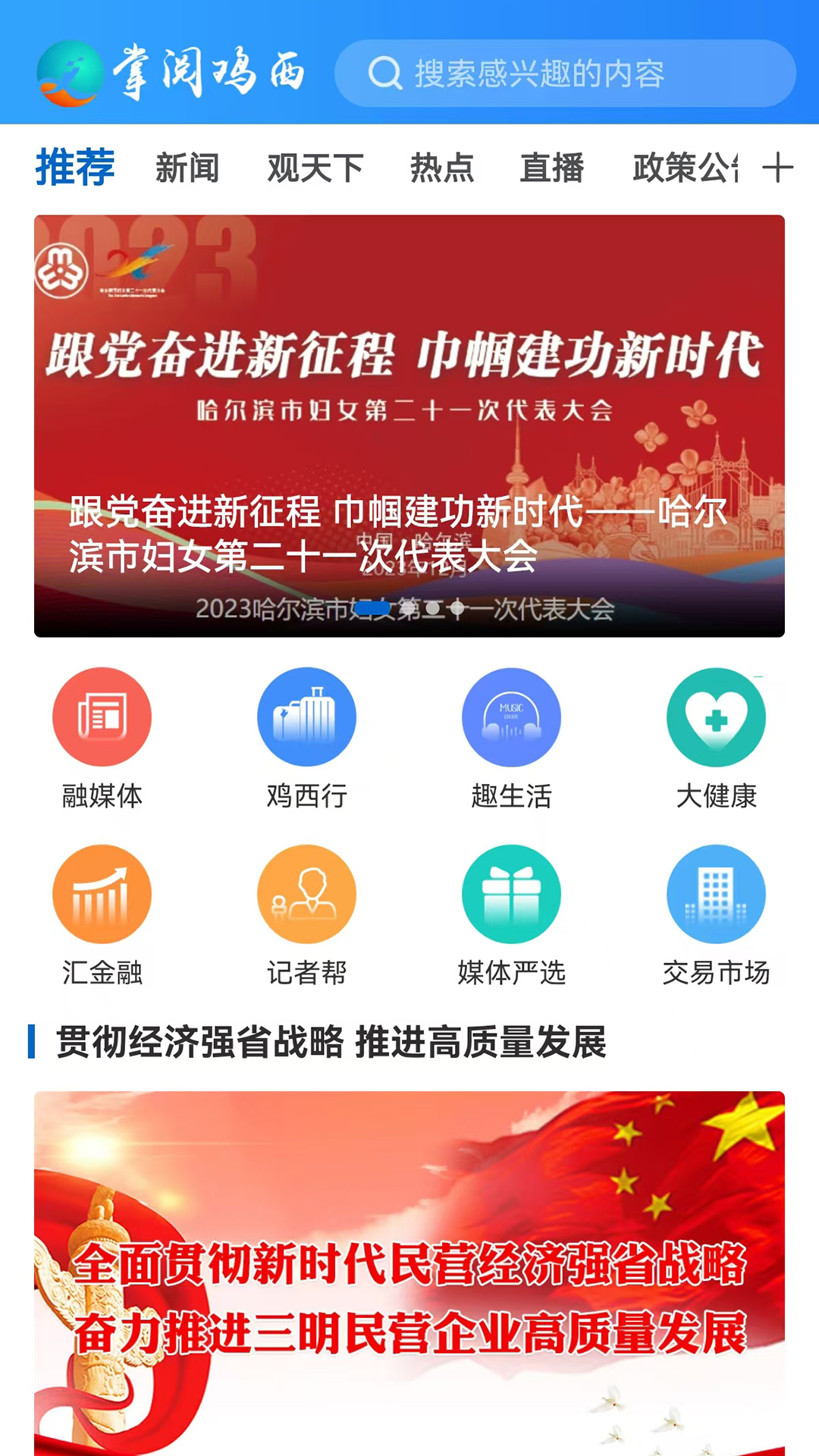
Task: Select the 热点 tab
Action: [x=442, y=168]
